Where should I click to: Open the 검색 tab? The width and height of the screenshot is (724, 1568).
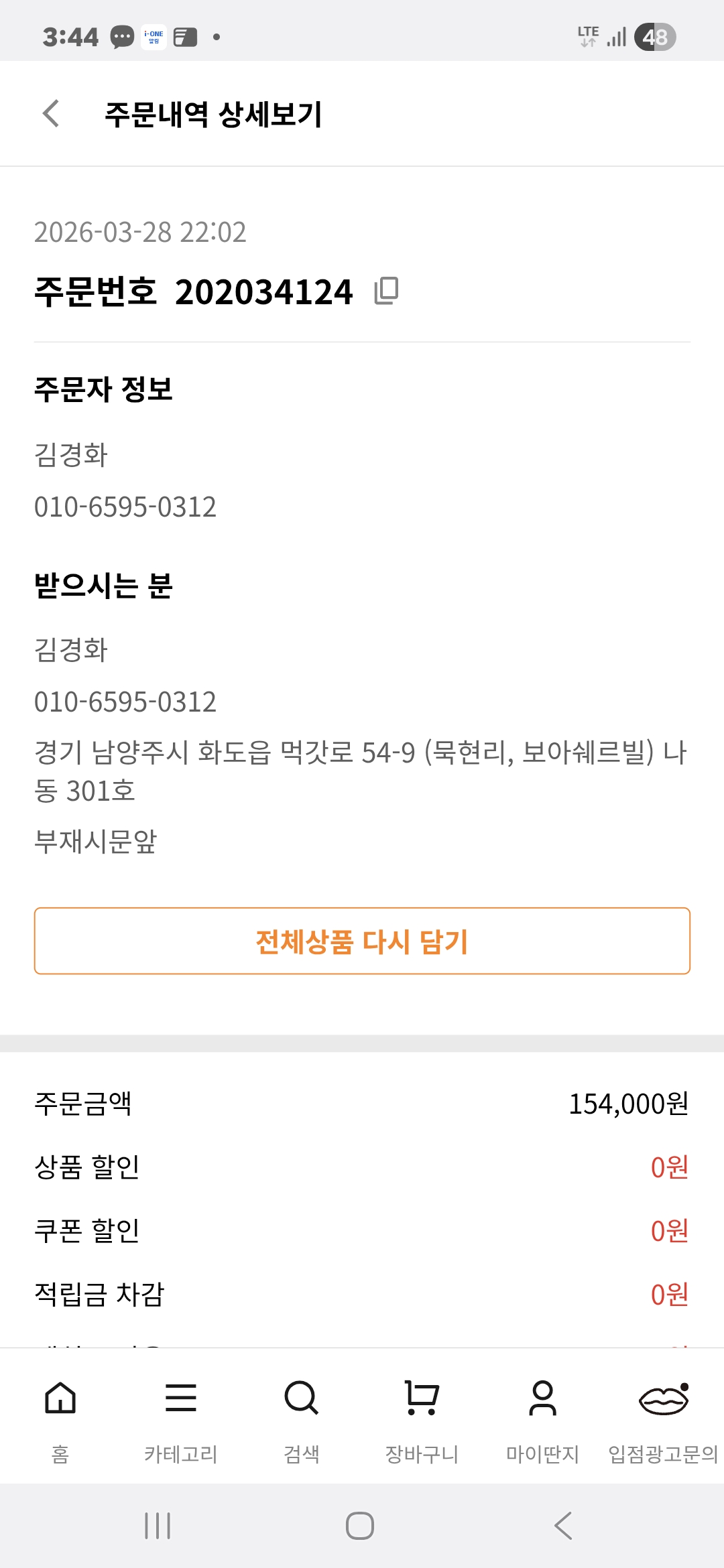301,1417
